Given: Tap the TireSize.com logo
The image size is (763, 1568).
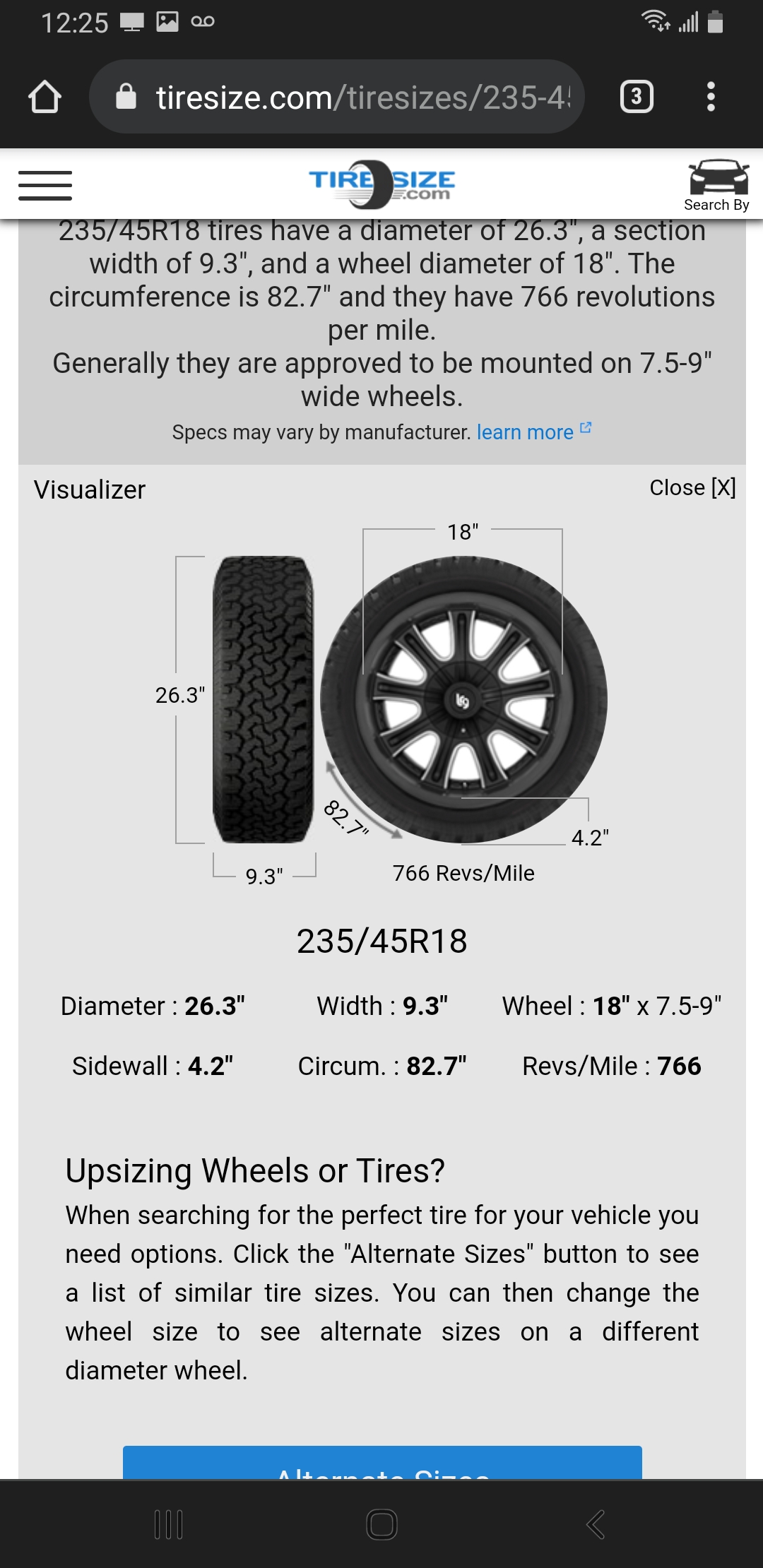Looking at the screenshot, I should click(382, 184).
